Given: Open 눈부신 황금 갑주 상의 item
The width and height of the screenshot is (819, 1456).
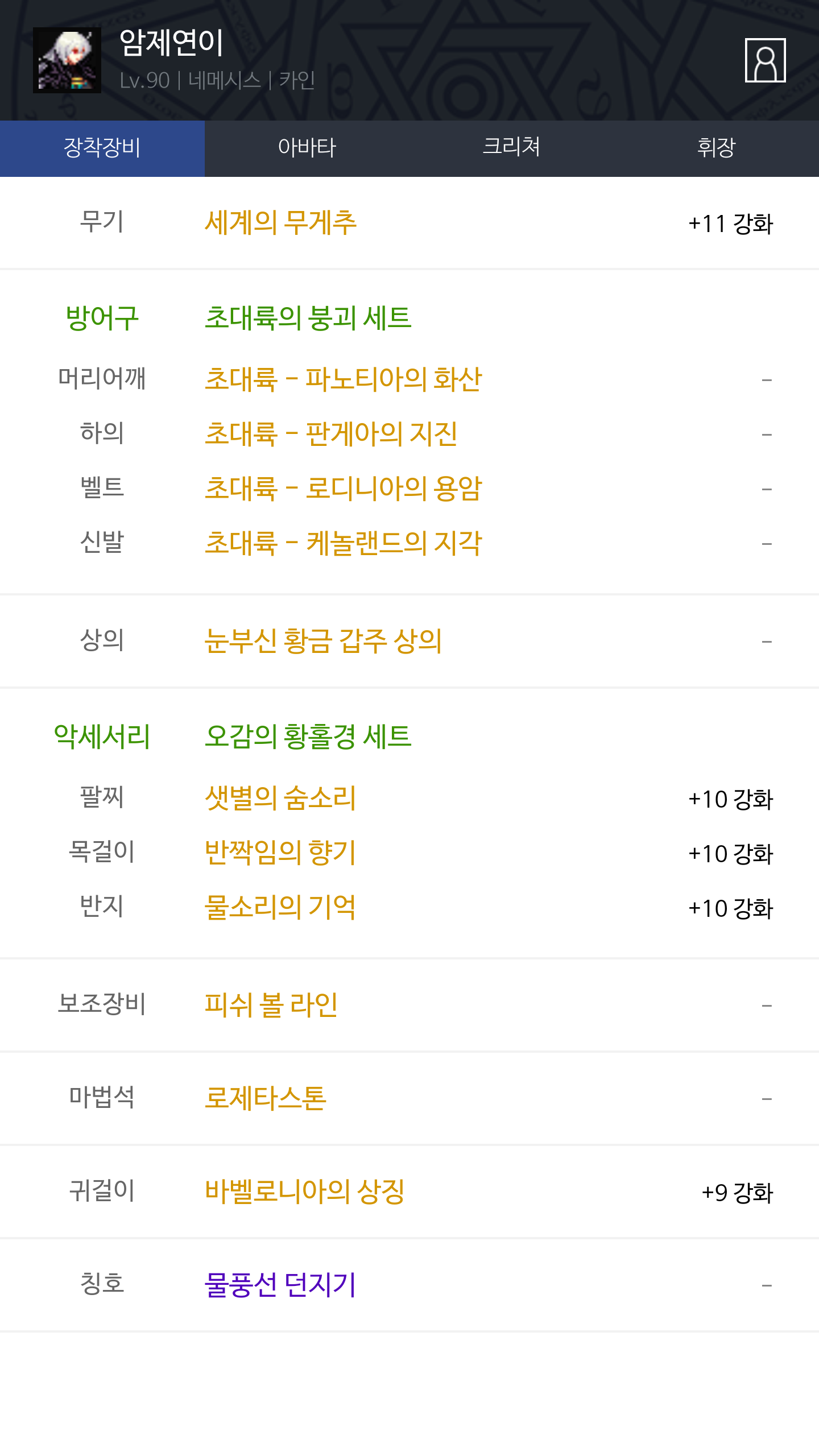Looking at the screenshot, I should 323,641.
